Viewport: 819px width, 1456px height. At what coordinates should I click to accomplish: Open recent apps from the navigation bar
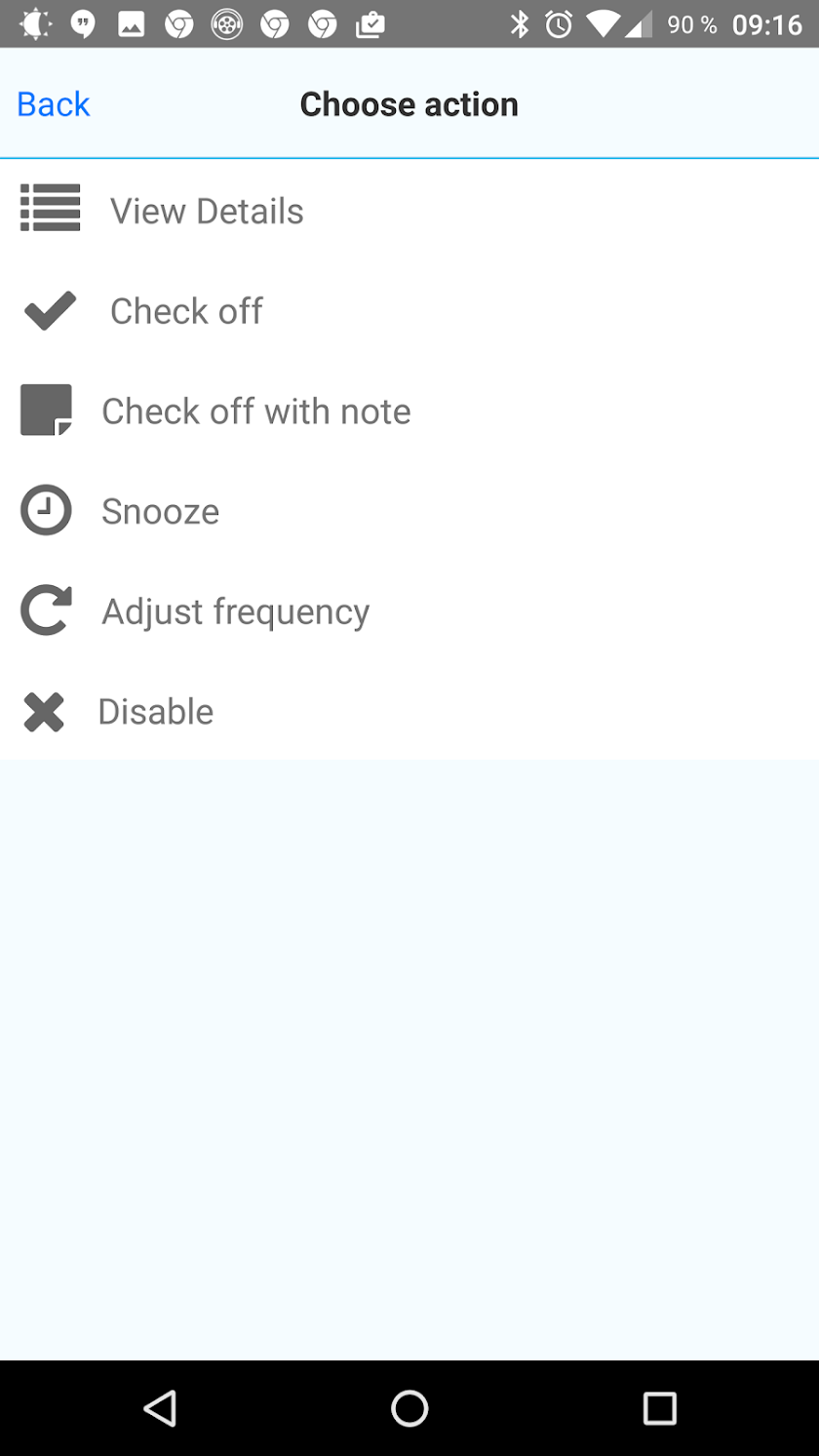click(660, 1408)
